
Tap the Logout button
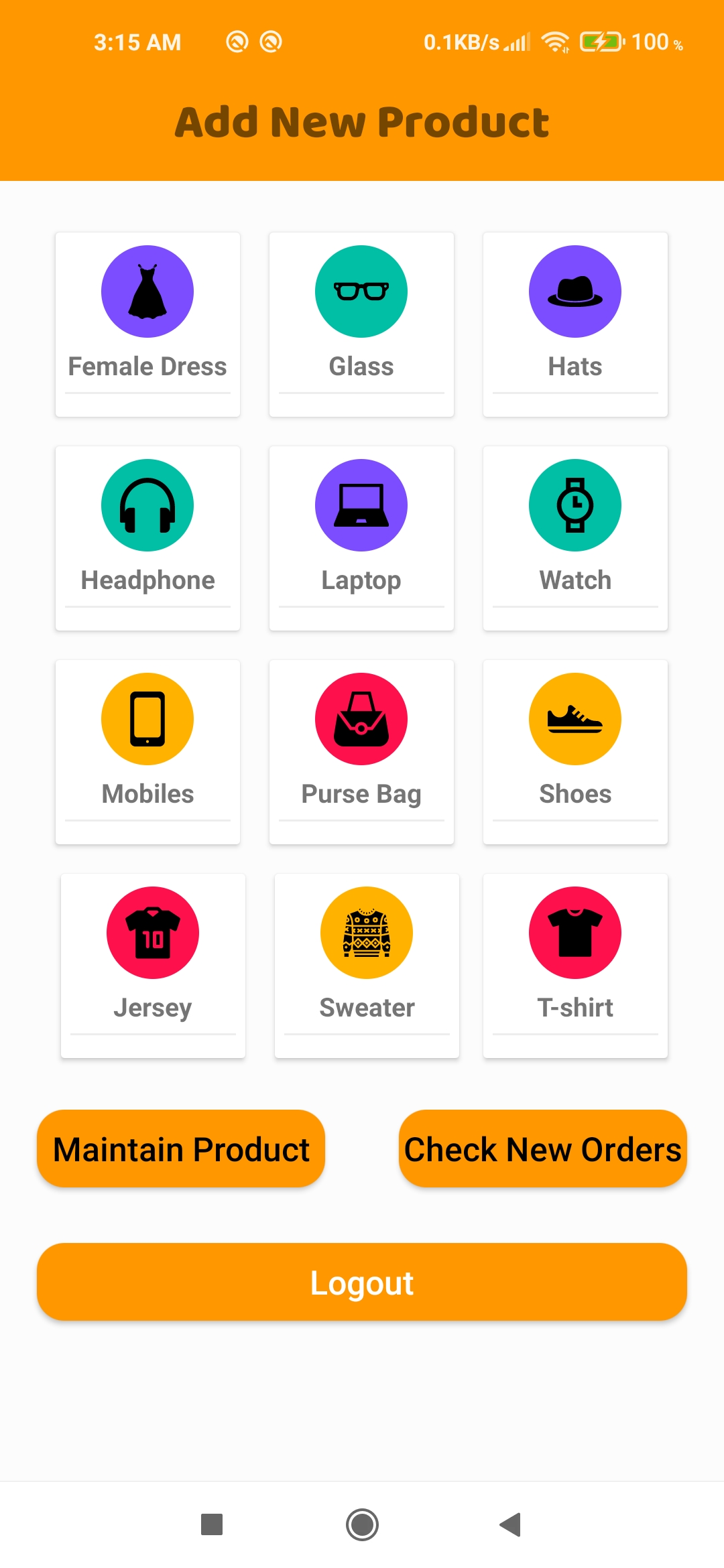(x=361, y=1282)
